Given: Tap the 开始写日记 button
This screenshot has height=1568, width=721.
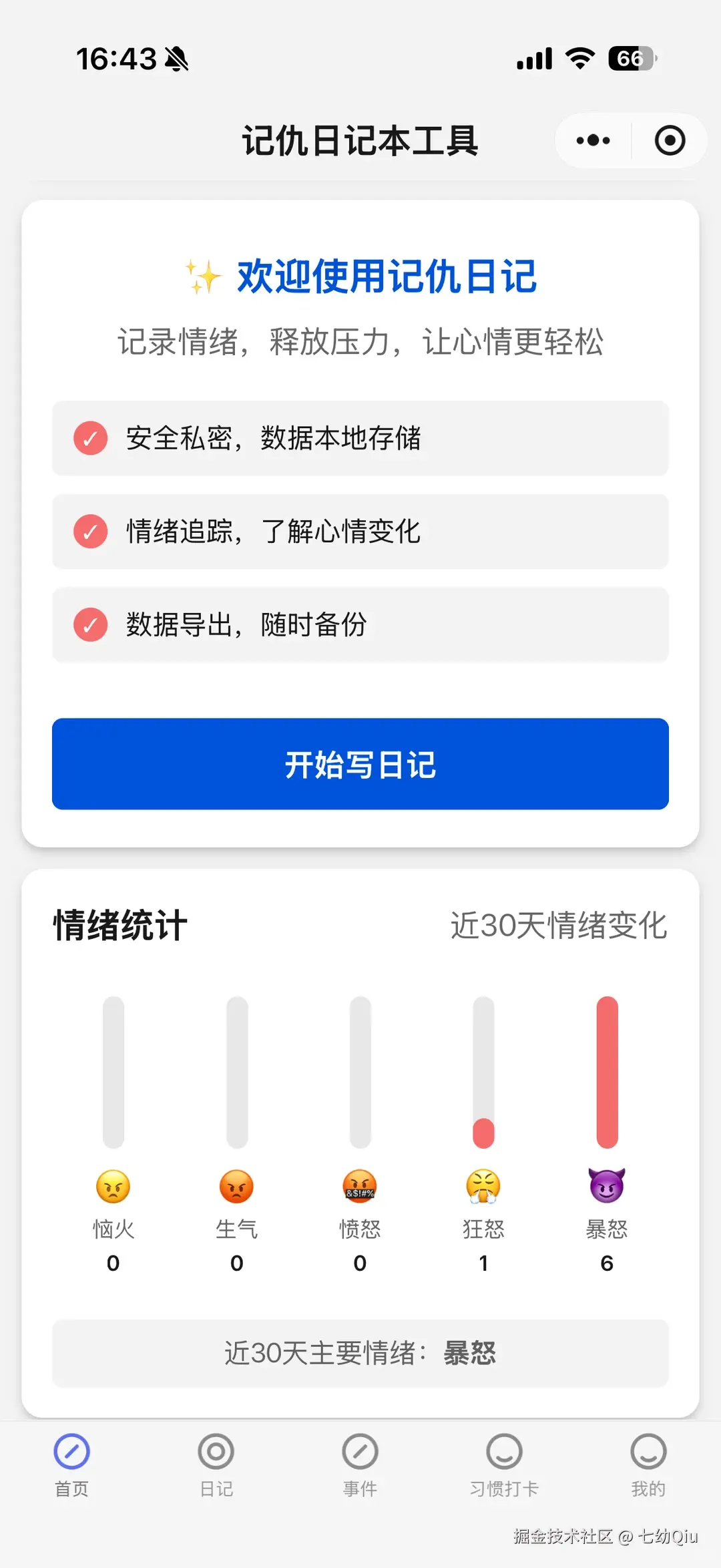Looking at the screenshot, I should click(360, 765).
